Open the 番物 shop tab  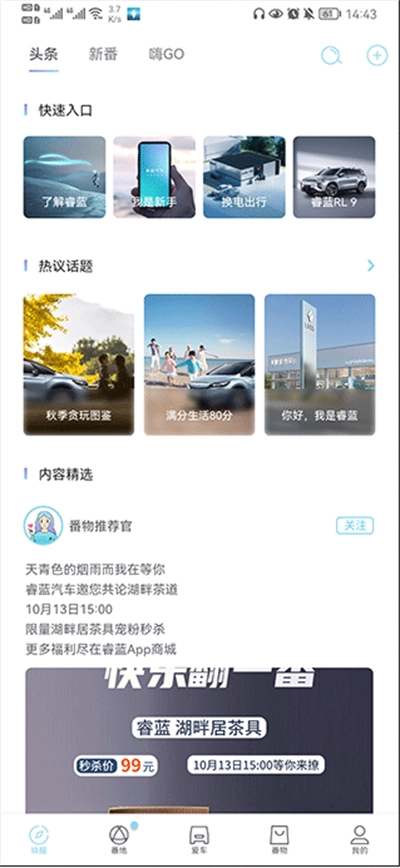coord(279,840)
